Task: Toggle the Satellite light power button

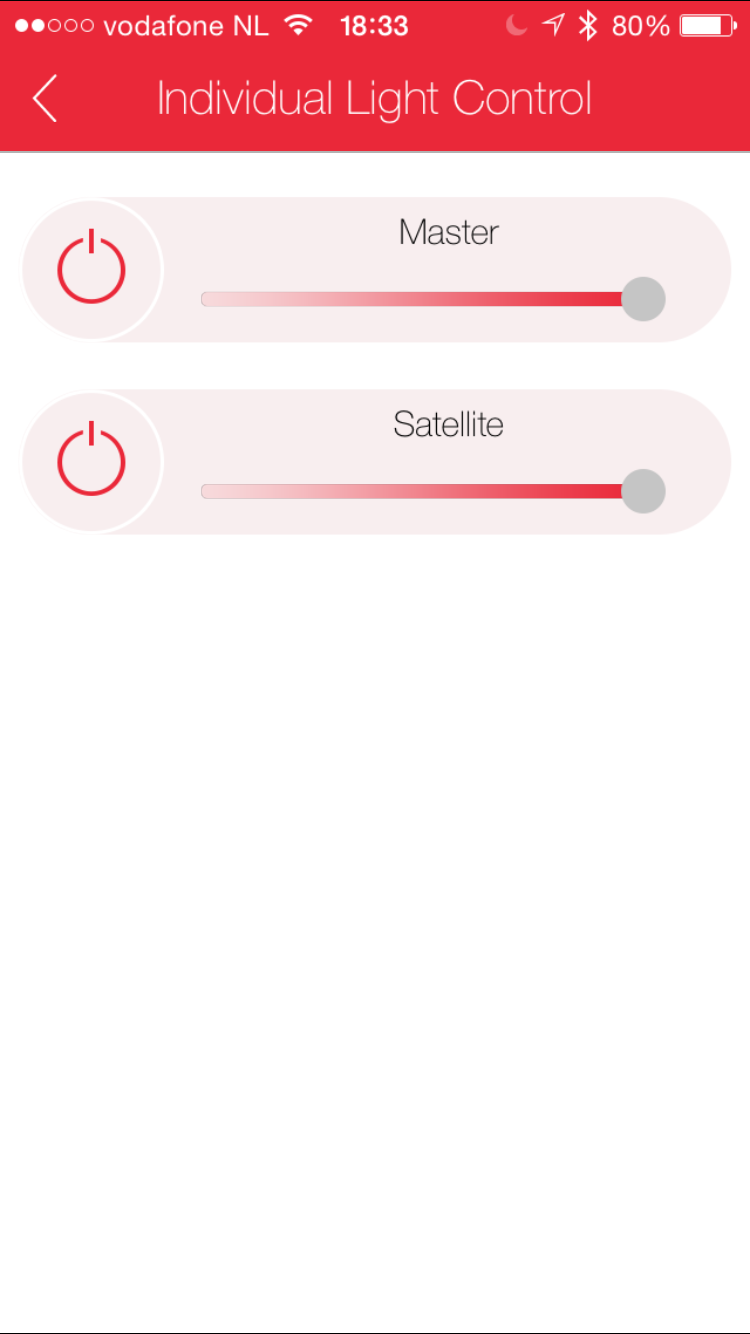Action: pyautogui.click(x=91, y=460)
